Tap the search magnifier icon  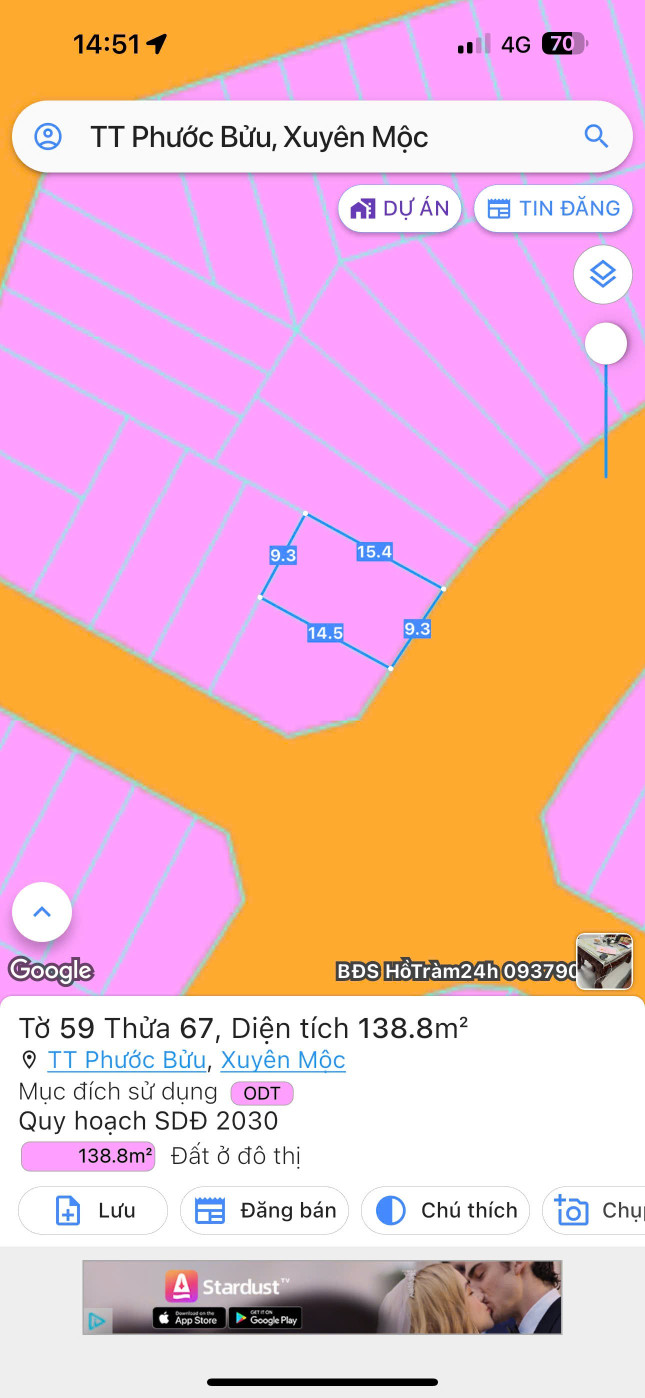596,137
